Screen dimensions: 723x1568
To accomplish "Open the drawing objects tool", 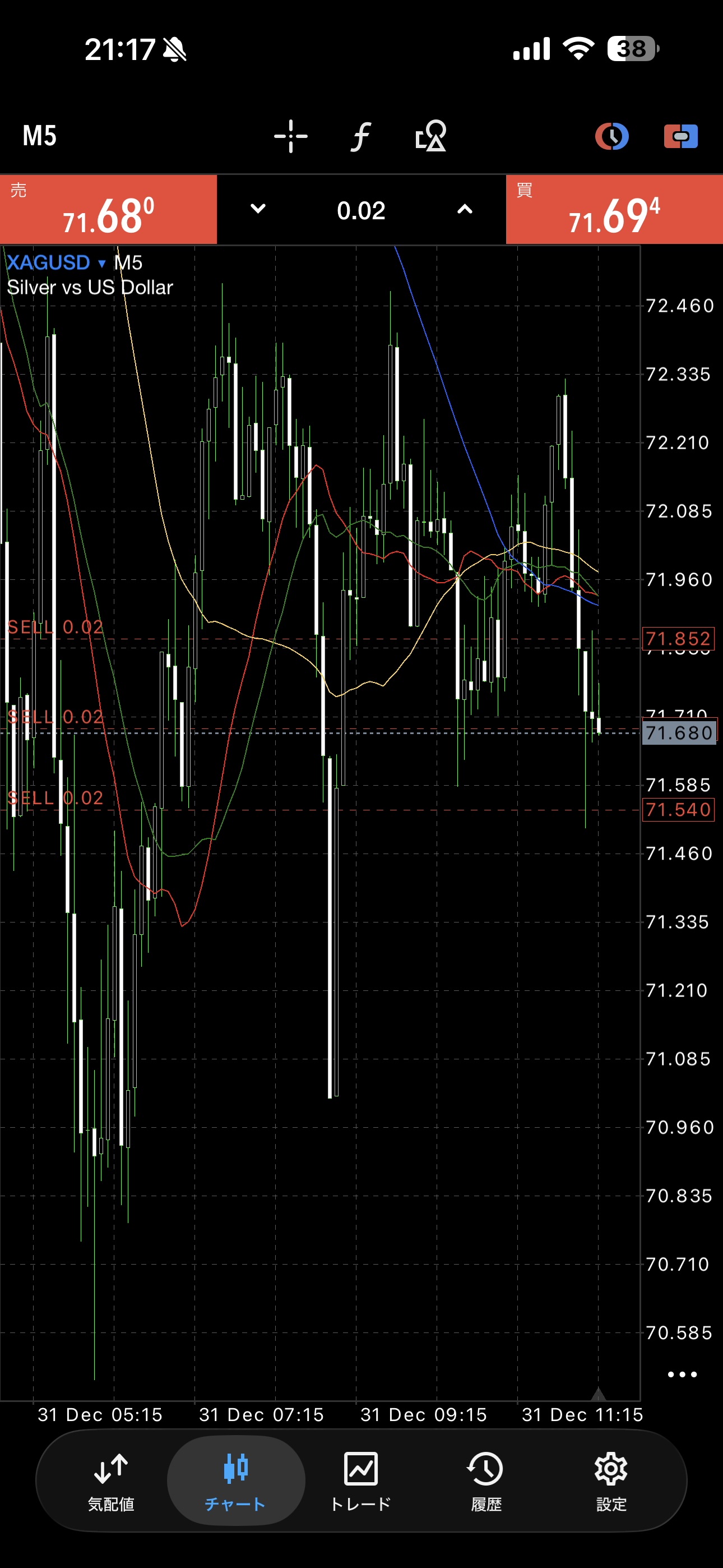I will [431, 136].
